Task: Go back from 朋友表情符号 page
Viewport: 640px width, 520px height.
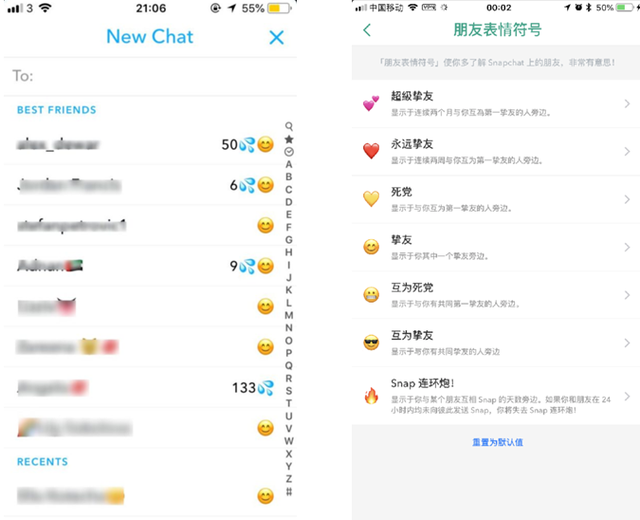Action: click(367, 30)
